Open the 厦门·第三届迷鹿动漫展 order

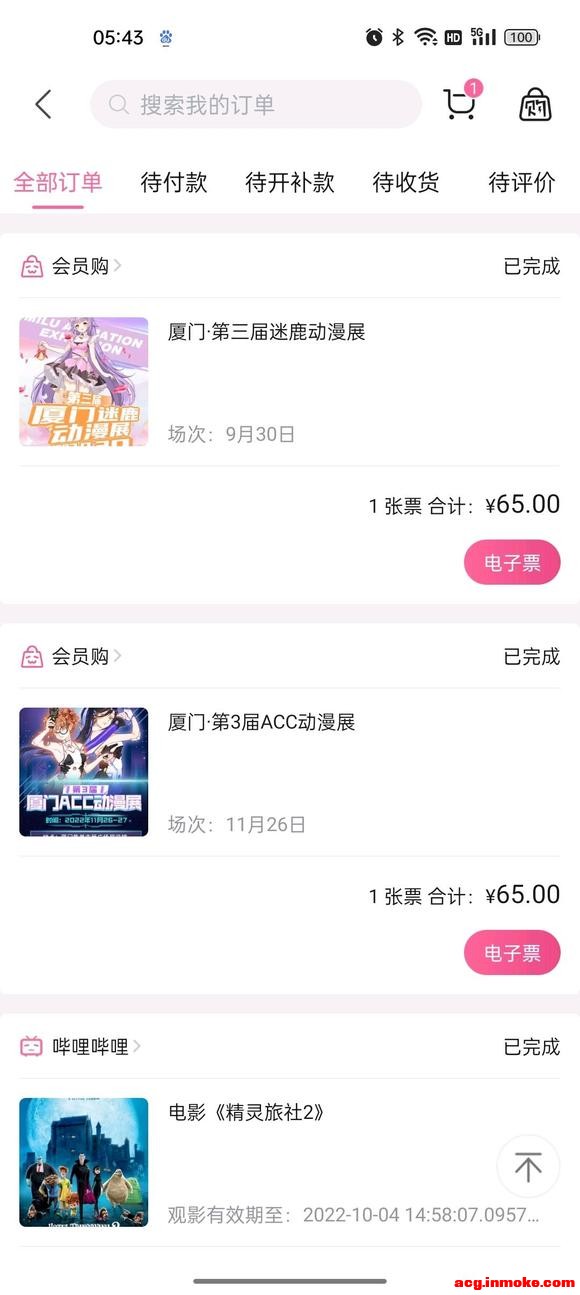point(290,381)
